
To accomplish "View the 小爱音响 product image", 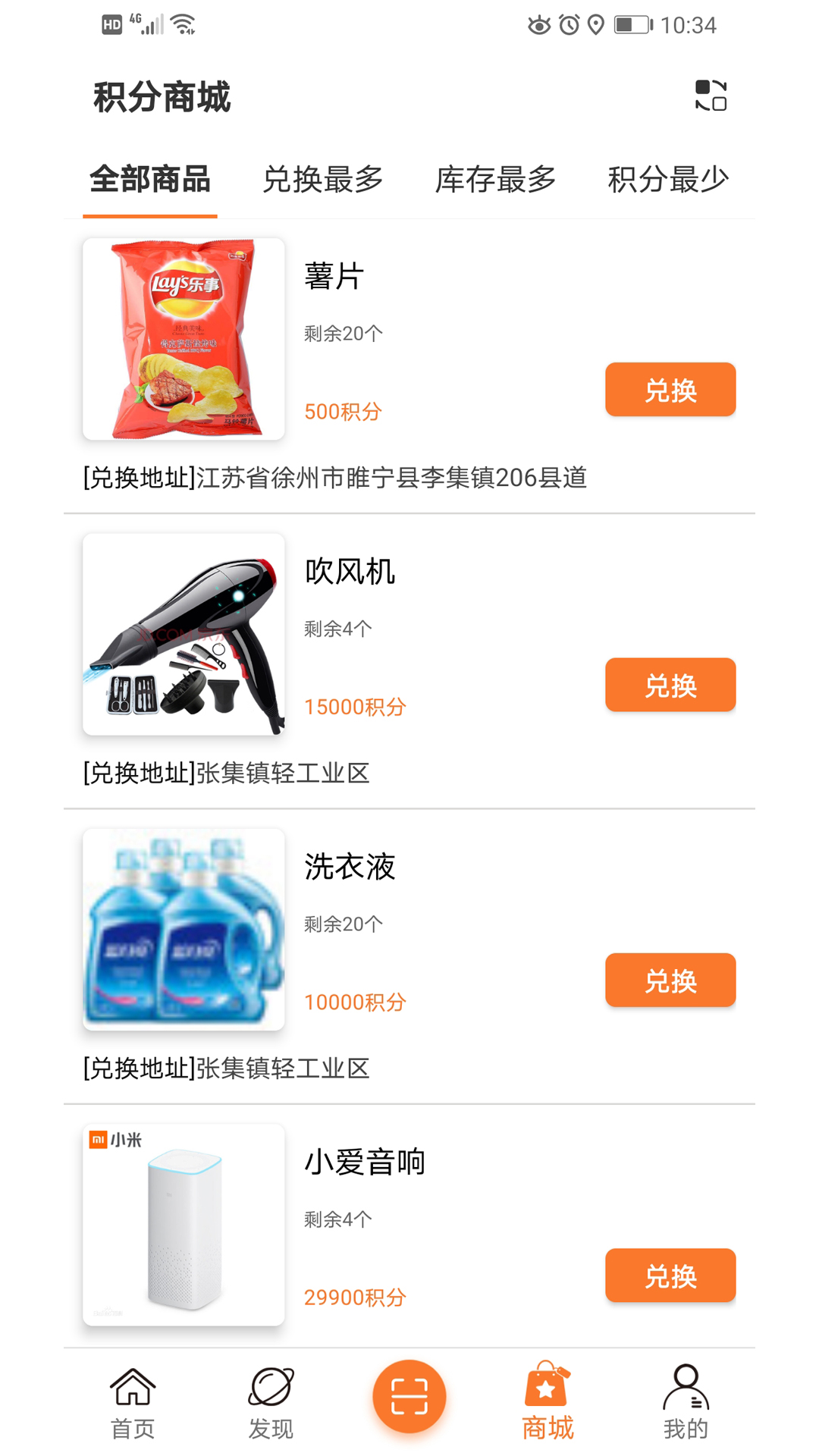I will pos(184,1224).
